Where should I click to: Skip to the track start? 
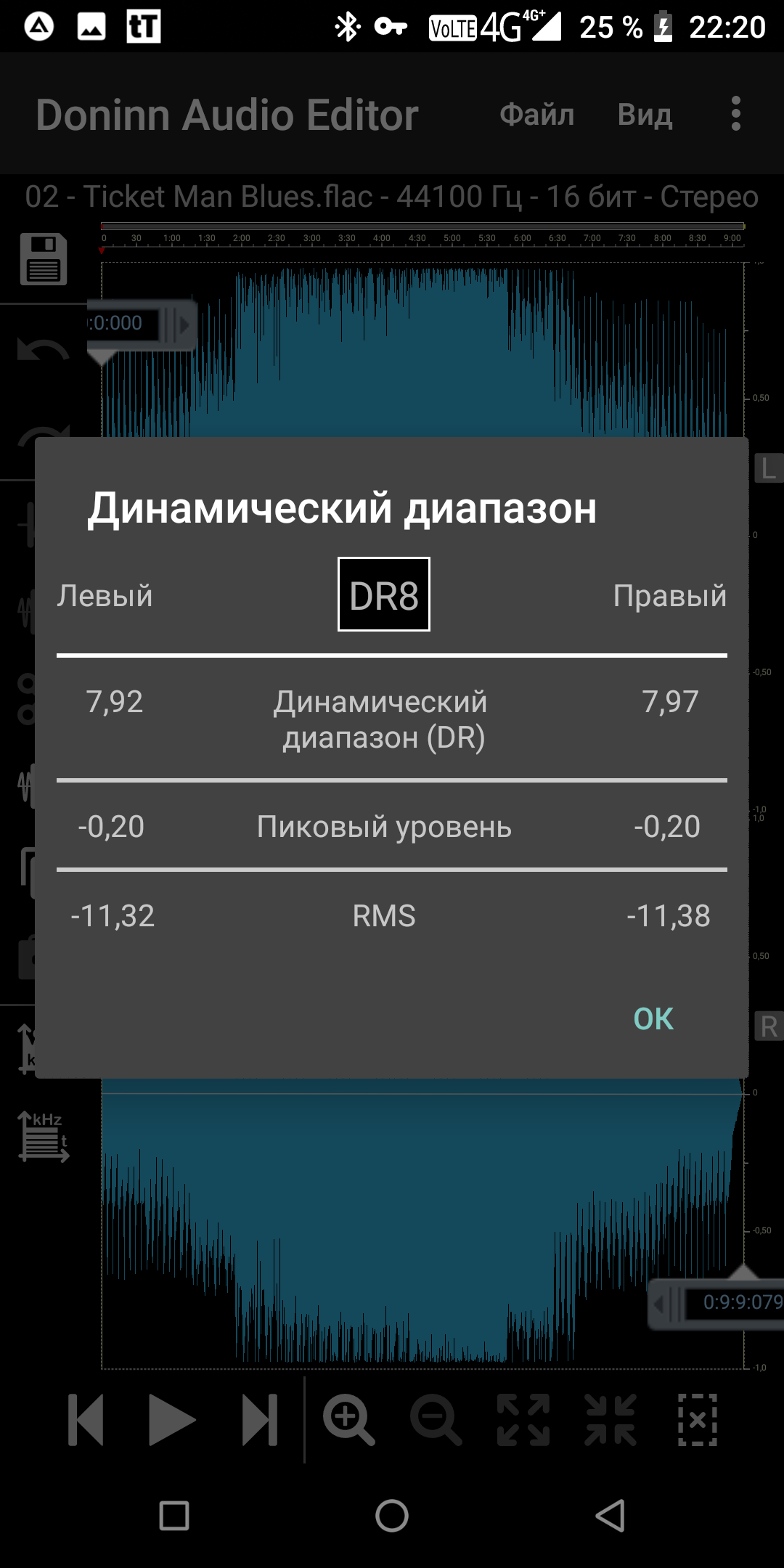tap(86, 1419)
